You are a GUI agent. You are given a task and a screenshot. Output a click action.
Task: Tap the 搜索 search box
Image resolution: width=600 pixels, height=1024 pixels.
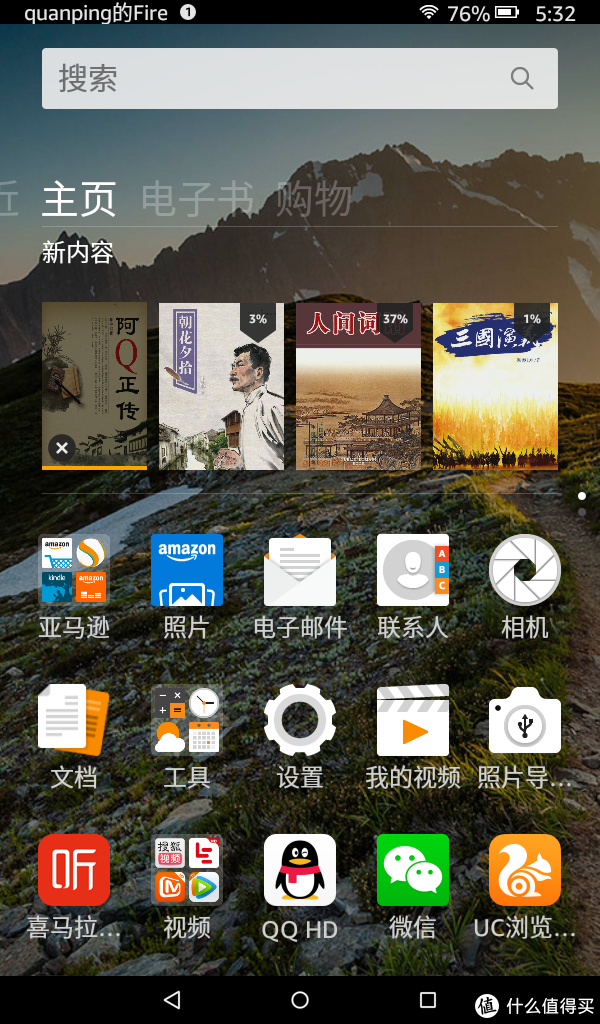click(x=280, y=79)
